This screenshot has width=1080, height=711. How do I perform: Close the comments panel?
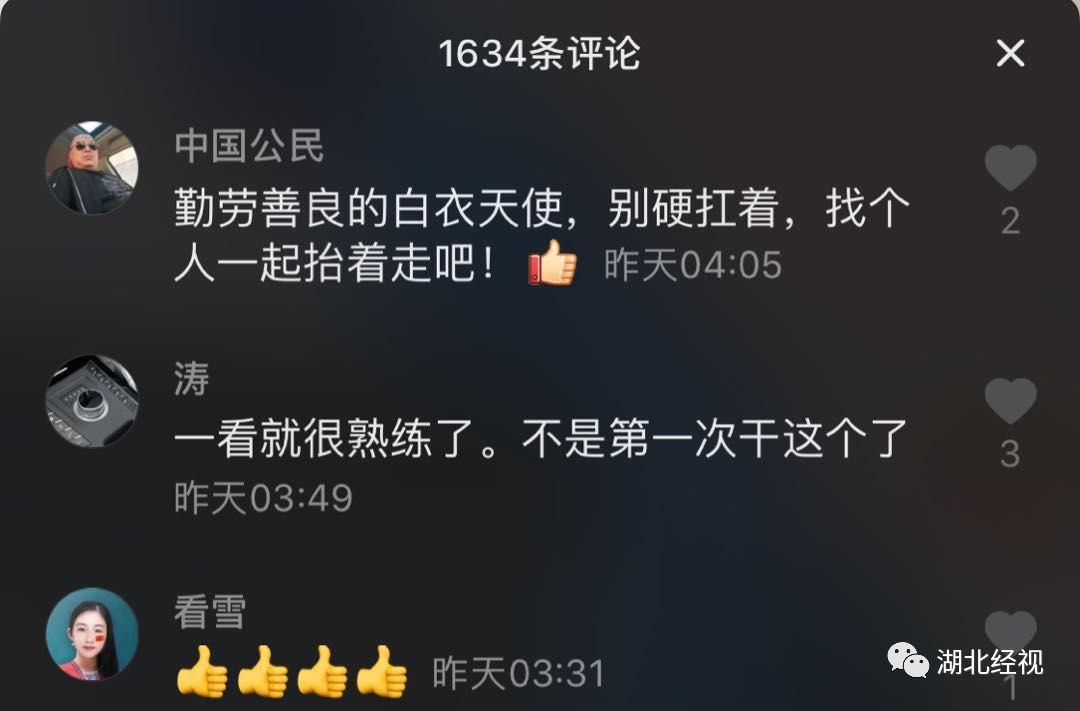tap(1010, 53)
